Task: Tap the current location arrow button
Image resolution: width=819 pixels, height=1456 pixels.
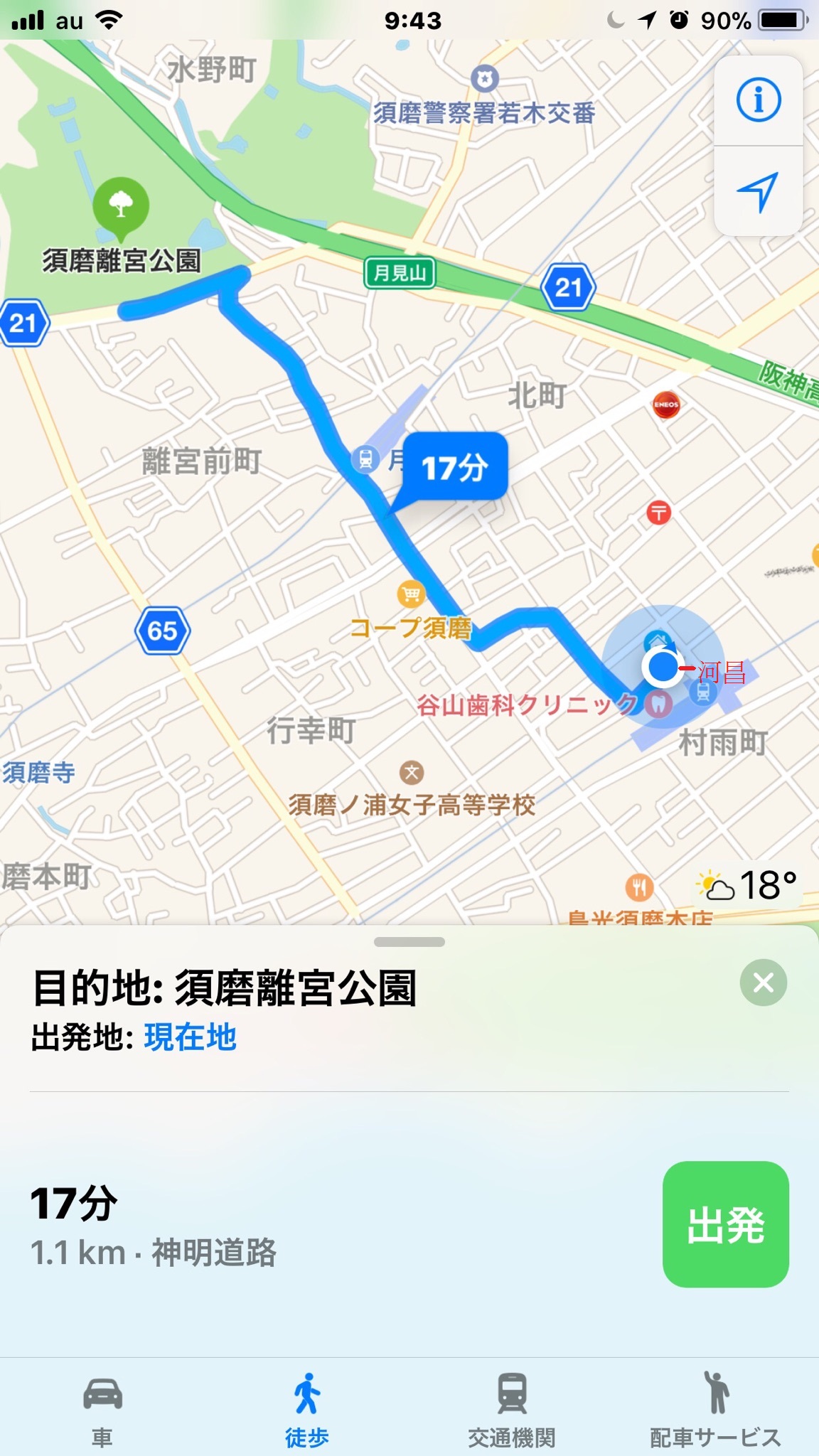Action: [x=758, y=191]
